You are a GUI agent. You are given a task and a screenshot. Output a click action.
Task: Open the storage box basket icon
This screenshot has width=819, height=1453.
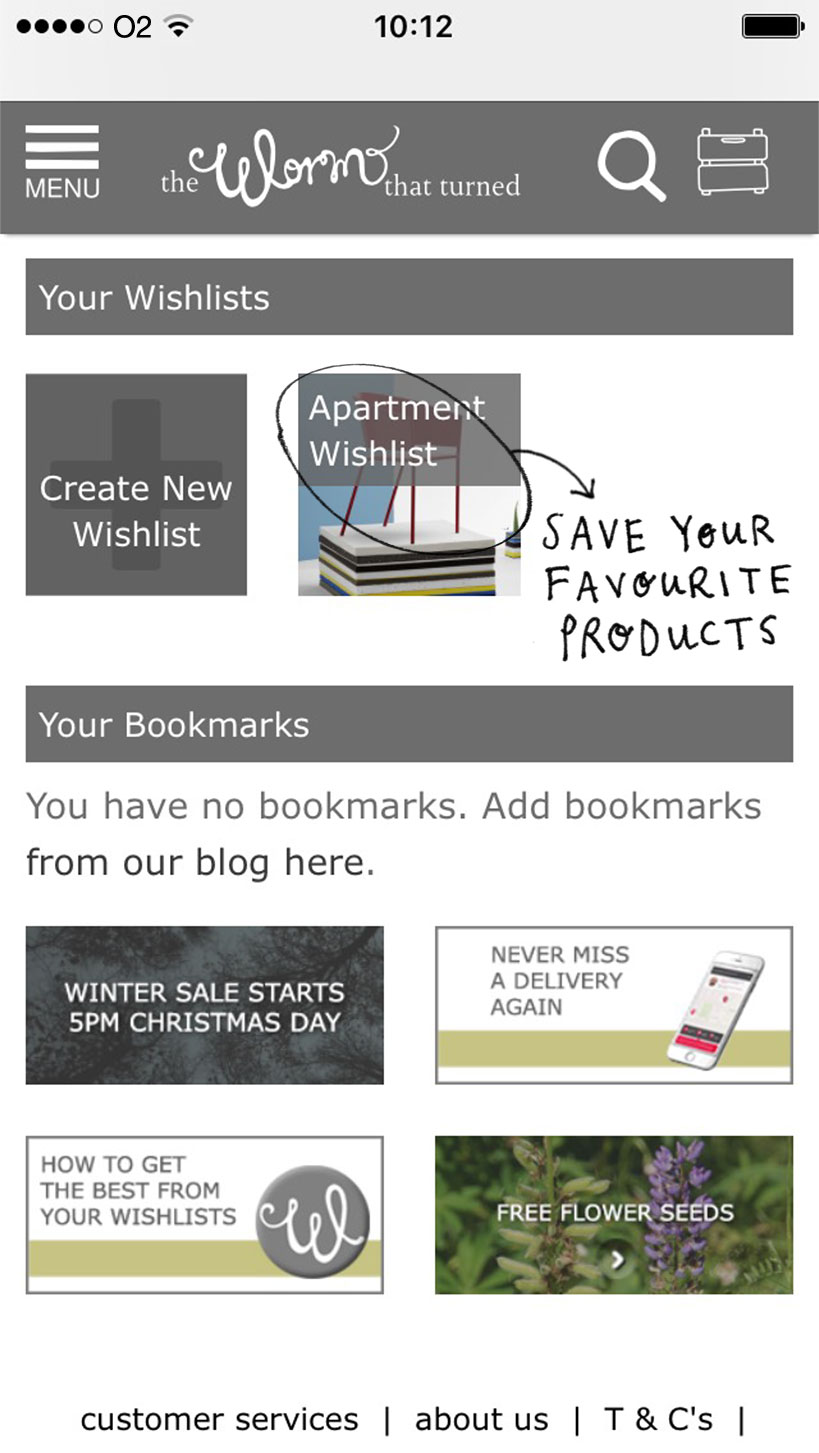coord(733,162)
